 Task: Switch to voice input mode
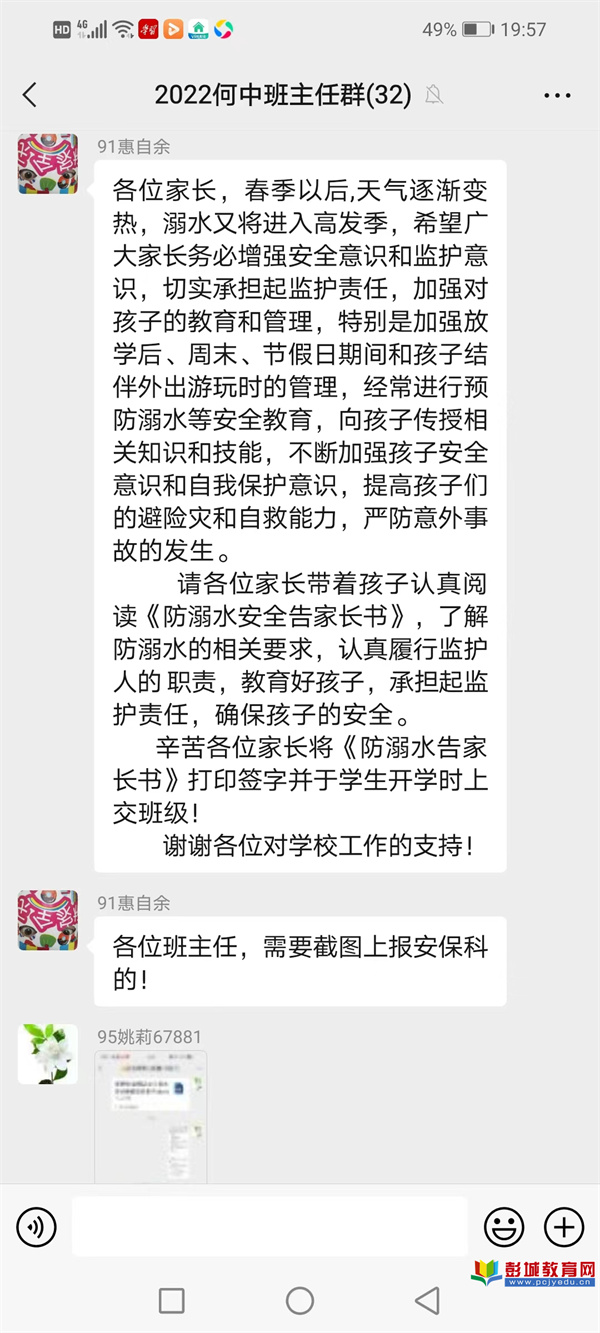(37, 1226)
